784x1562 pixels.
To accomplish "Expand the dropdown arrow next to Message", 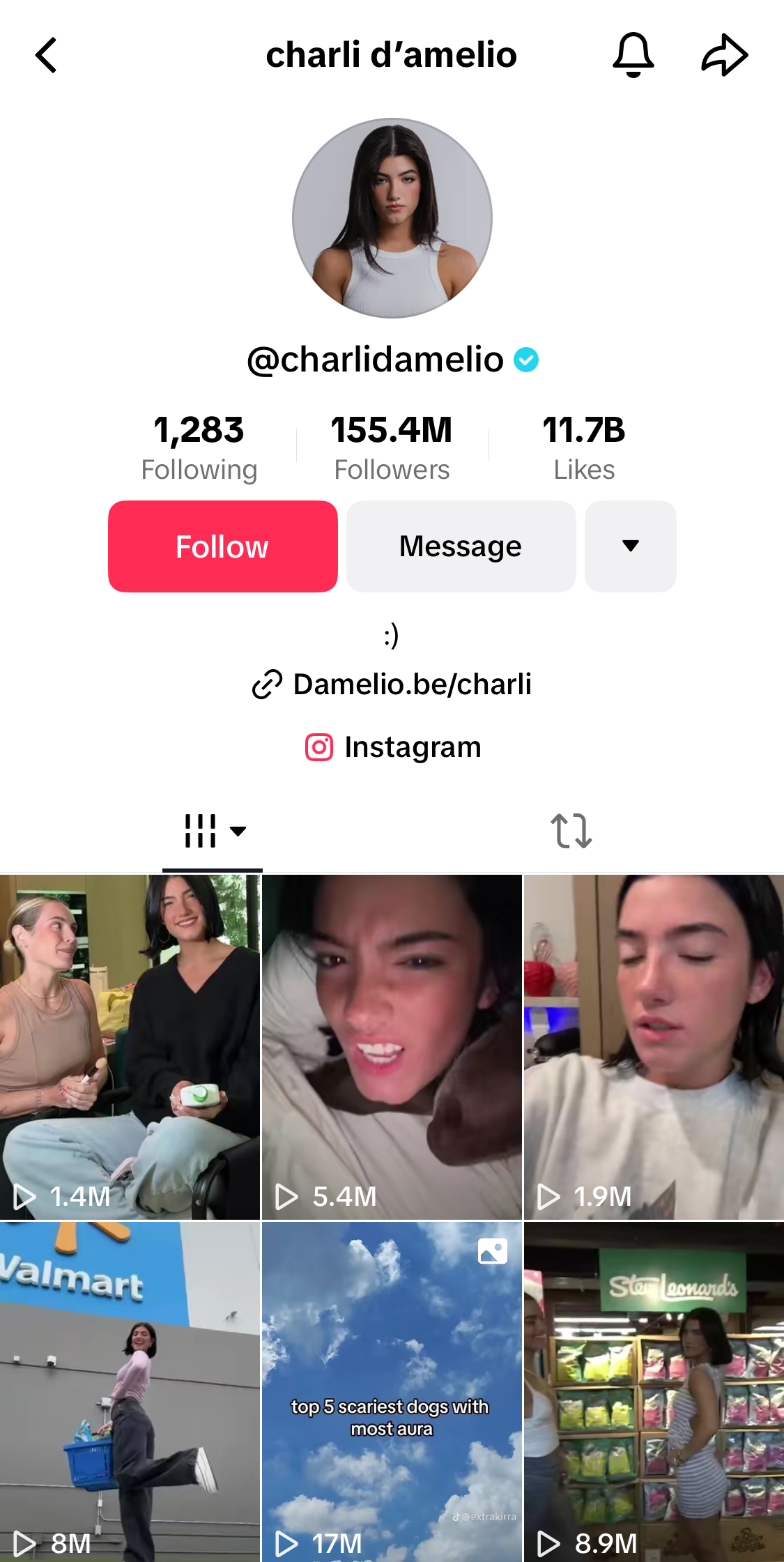I will click(630, 546).
